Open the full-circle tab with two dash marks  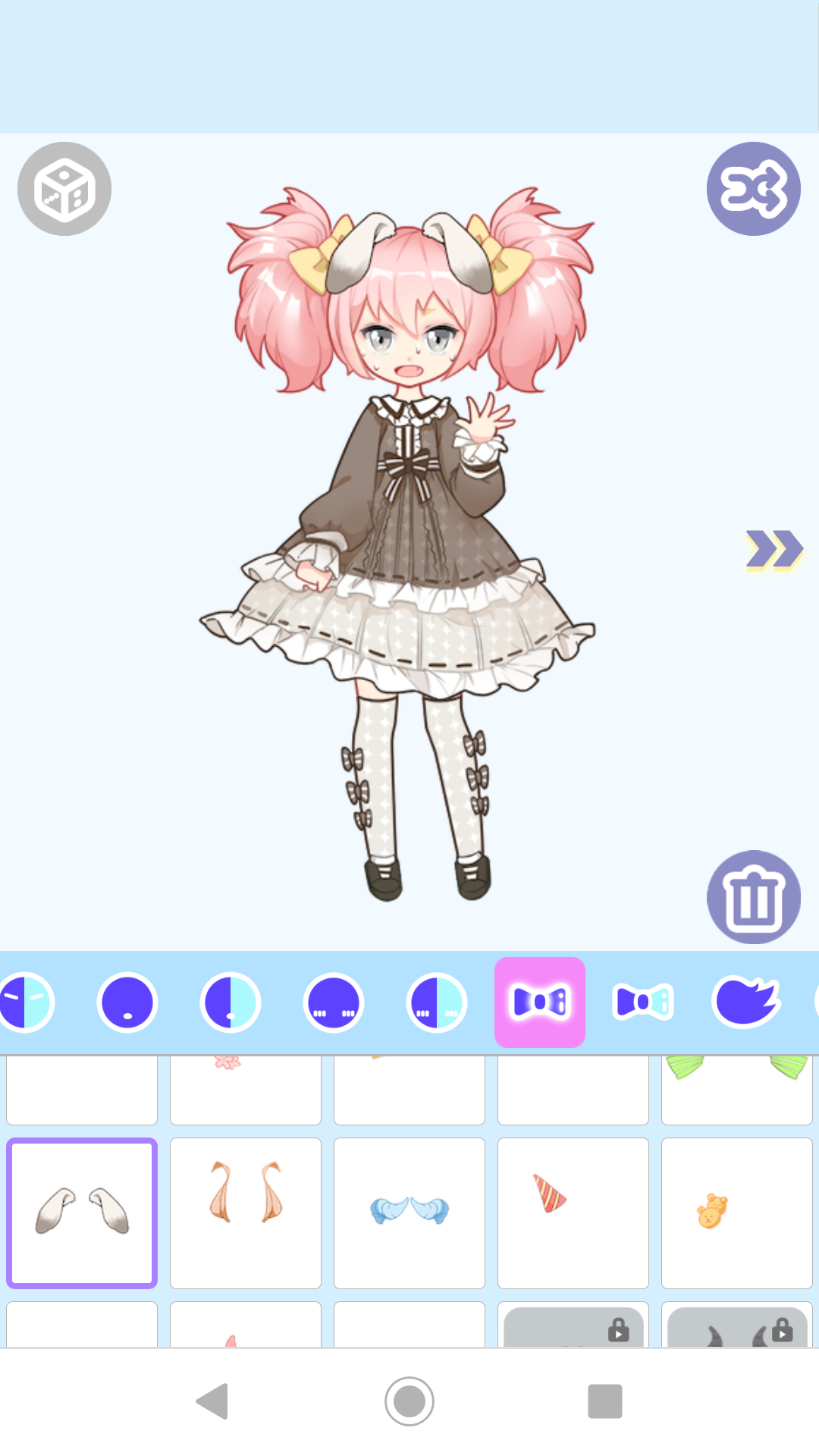(x=334, y=1002)
